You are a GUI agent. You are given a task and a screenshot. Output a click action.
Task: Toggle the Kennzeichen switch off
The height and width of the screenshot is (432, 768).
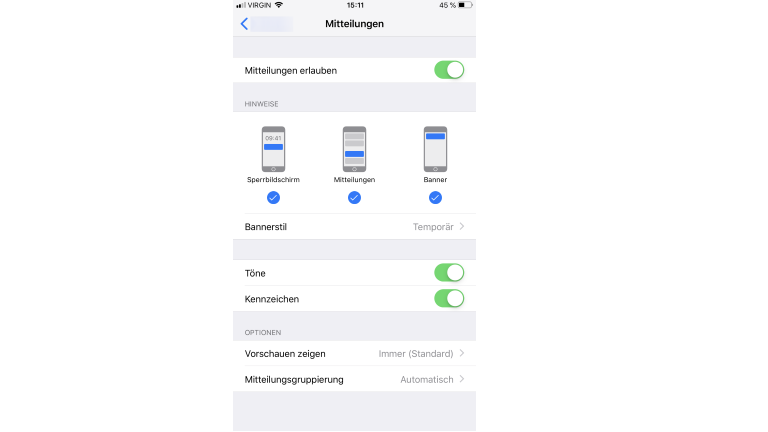(448, 298)
